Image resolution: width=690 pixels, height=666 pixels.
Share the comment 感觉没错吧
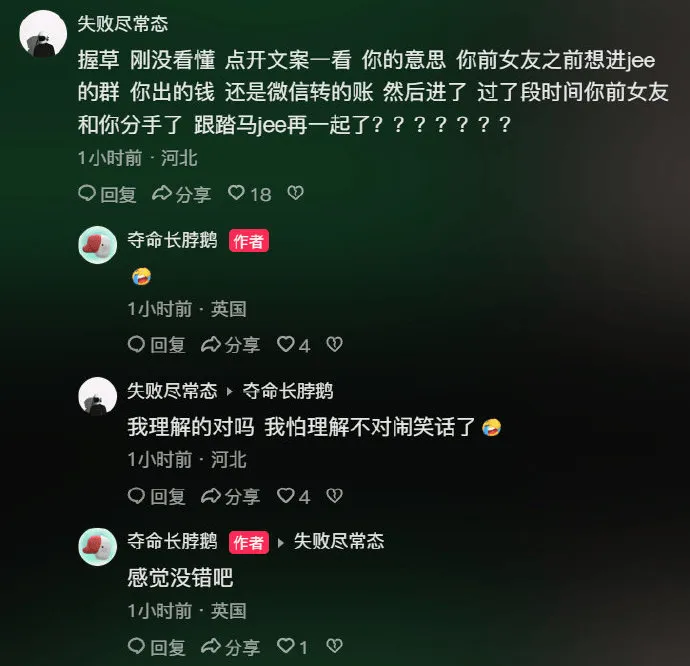click(x=230, y=647)
